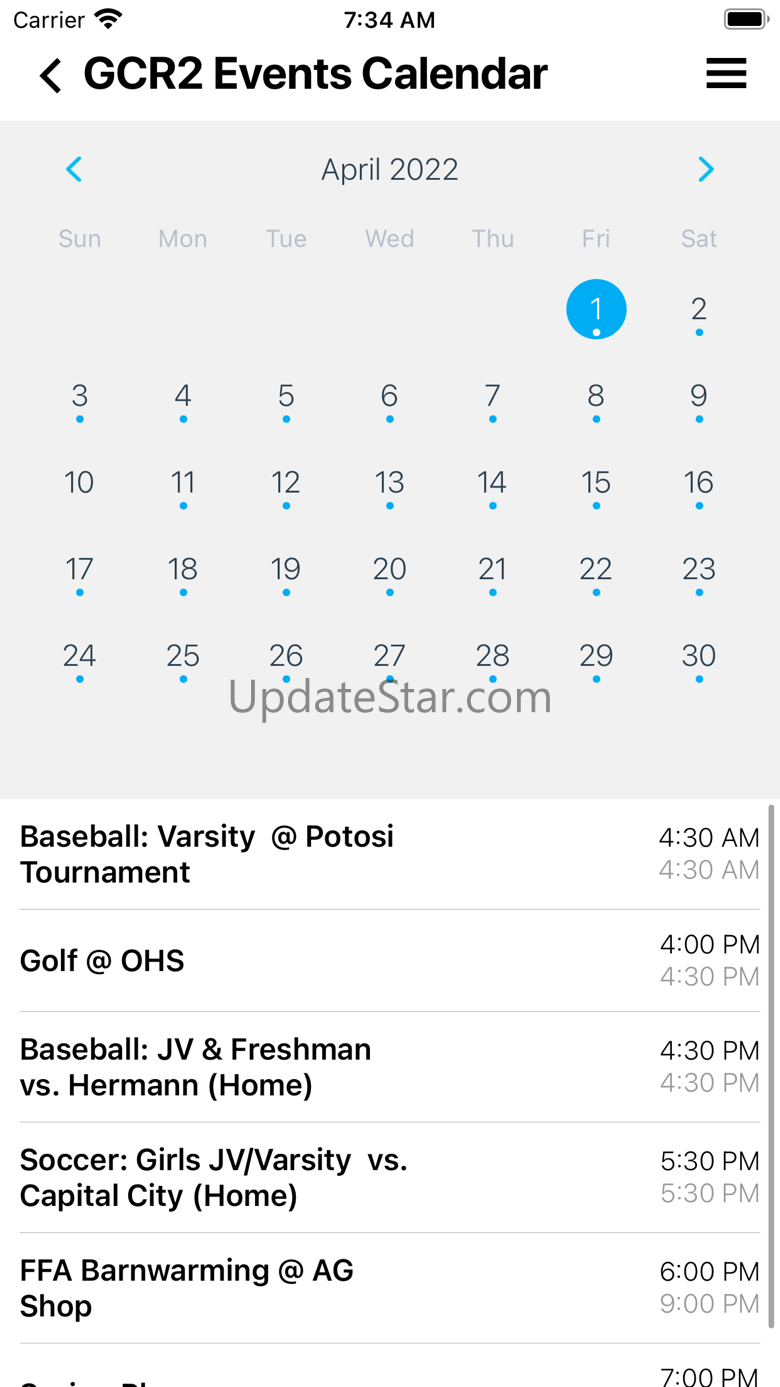This screenshot has width=780, height=1387.
Task: Pick April 23 in the calendar
Action: [x=699, y=570]
